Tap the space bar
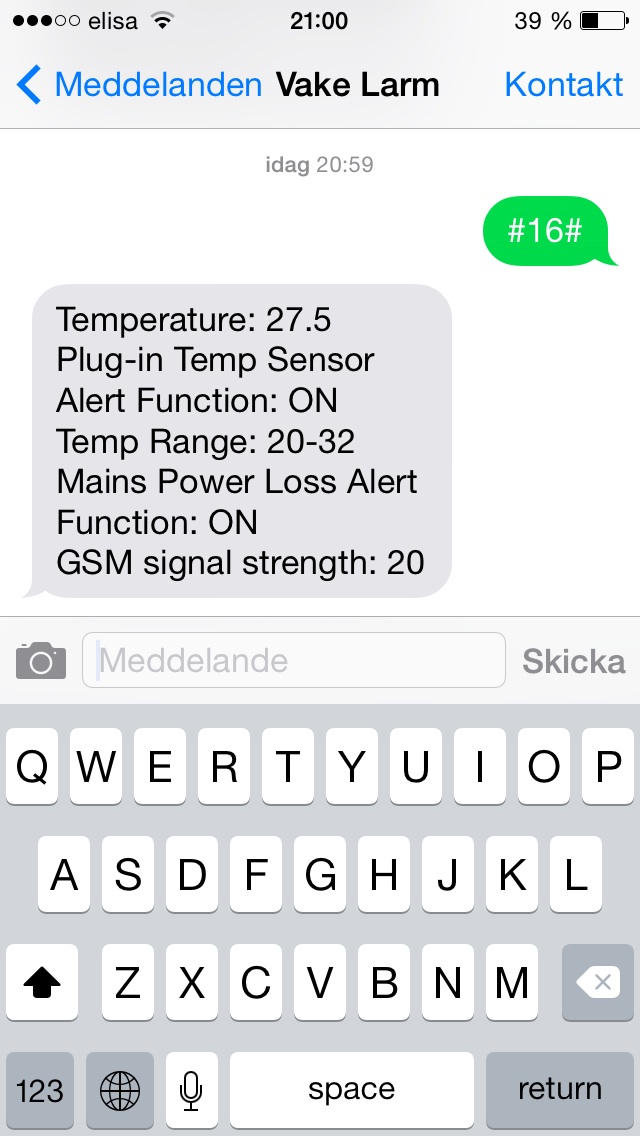Screen dimensions: 640x1136 [352, 1088]
